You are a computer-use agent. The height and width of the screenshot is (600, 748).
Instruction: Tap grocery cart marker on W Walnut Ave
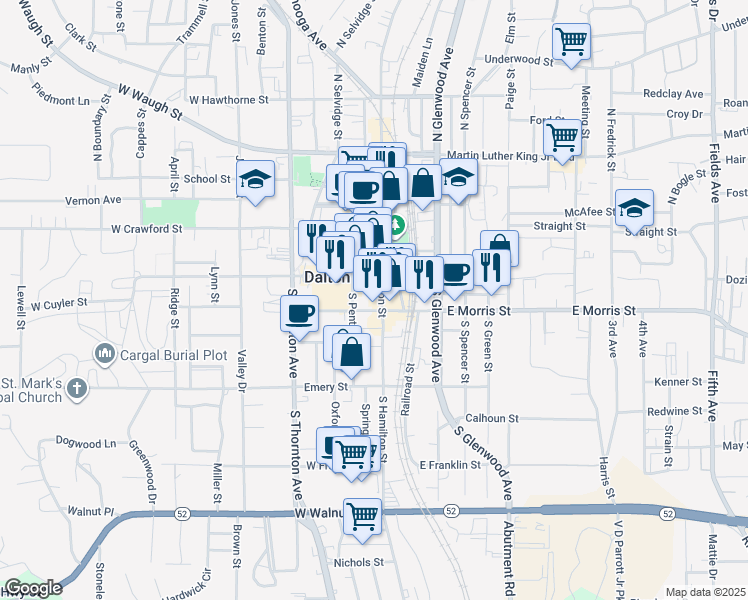[x=363, y=517]
